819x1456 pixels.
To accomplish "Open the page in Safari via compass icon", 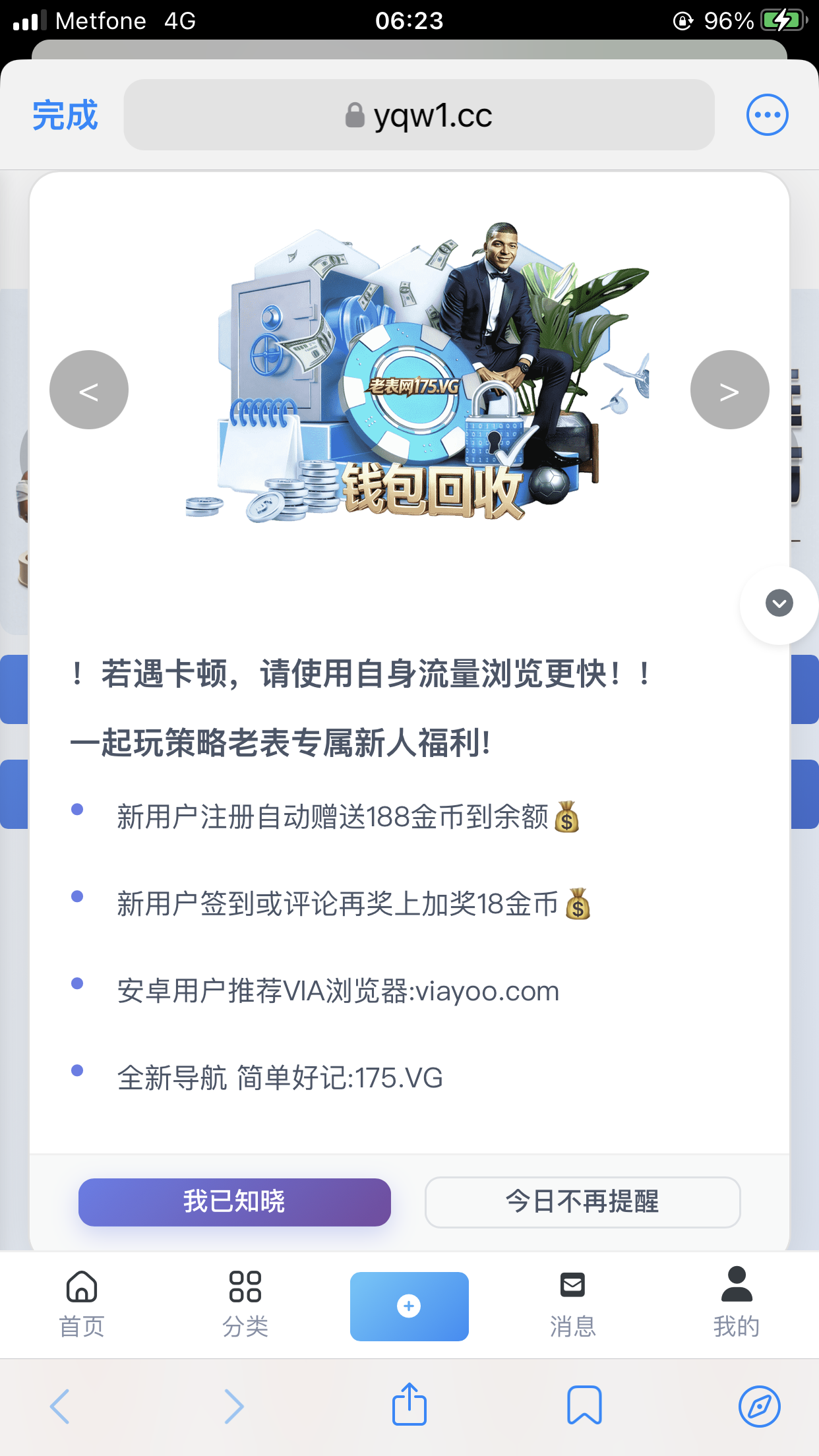I will [760, 1406].
